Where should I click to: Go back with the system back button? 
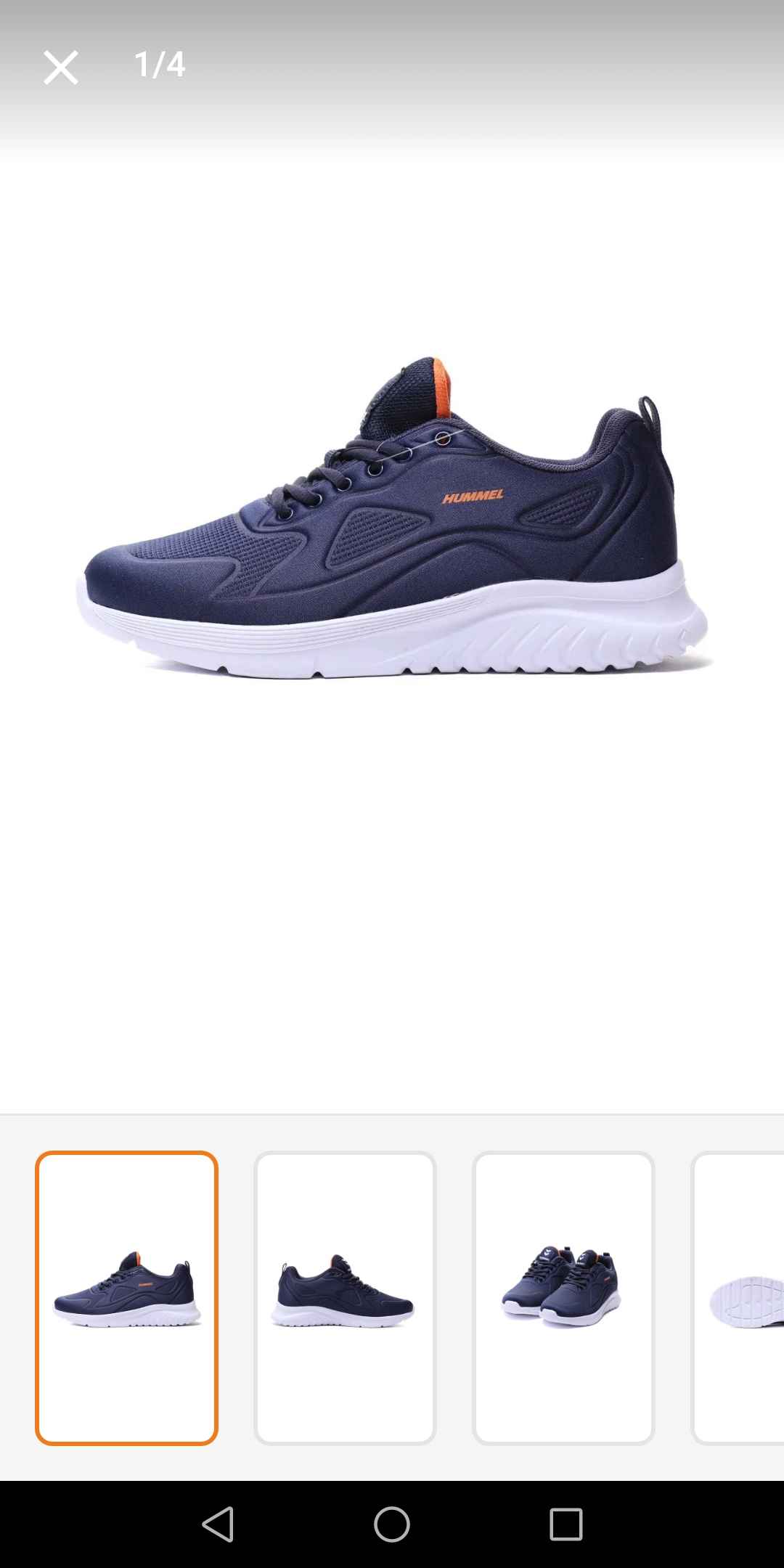click(x=218, y=1524)
